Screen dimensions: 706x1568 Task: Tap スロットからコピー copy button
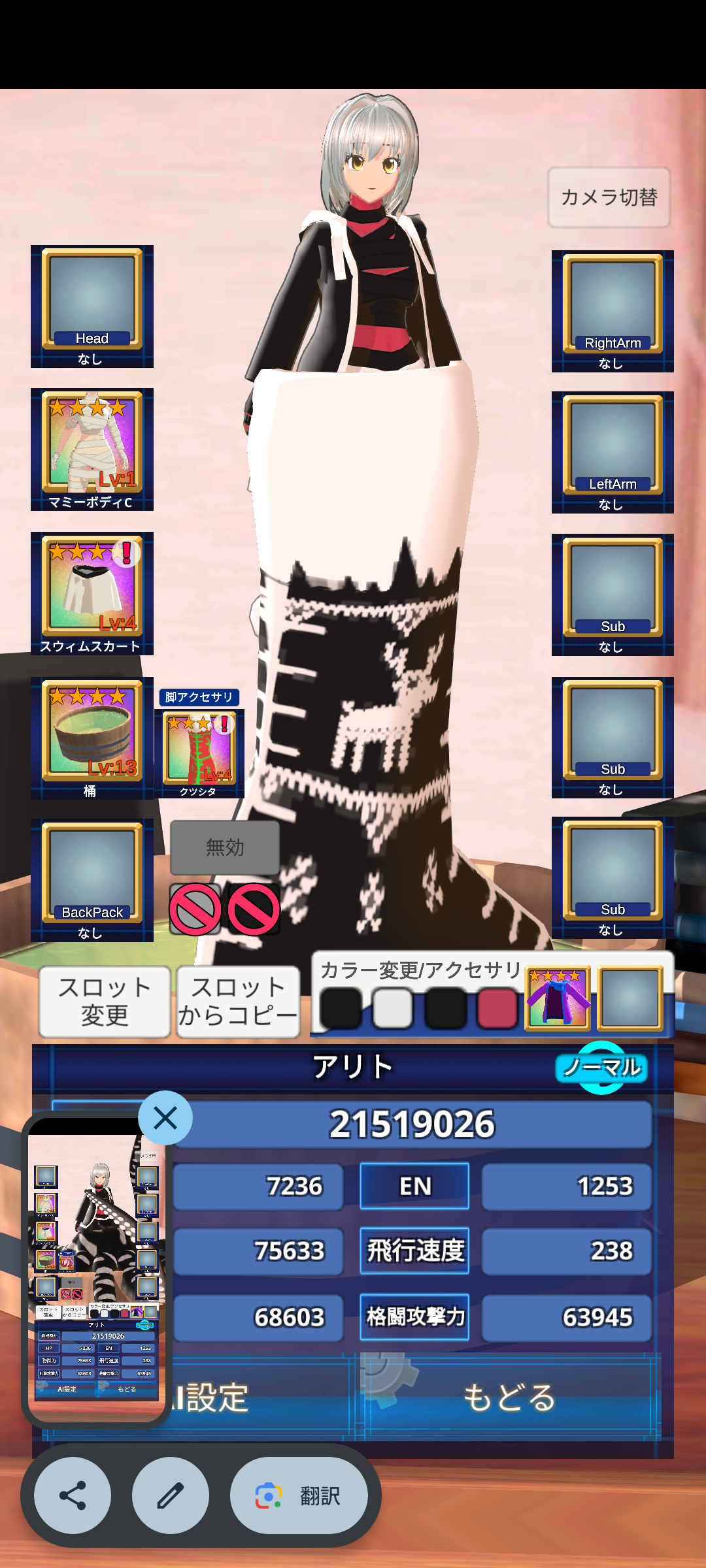click(x=239, y=1002)
